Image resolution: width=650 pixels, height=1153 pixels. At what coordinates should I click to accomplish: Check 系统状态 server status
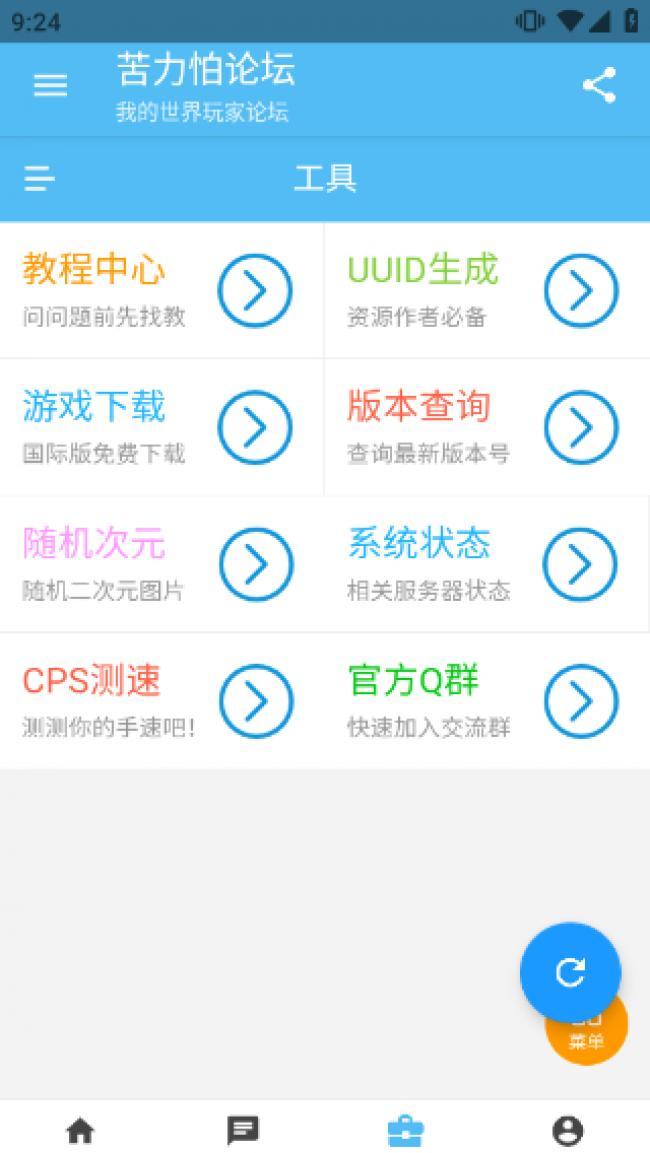coord(581,564)
